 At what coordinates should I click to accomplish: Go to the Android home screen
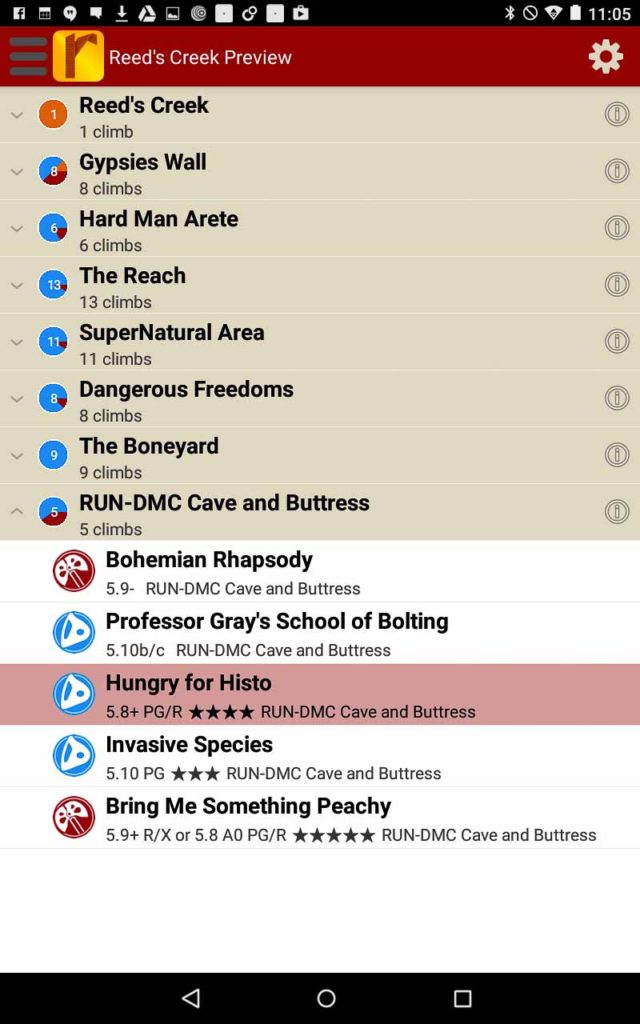[x=326, y=998]
